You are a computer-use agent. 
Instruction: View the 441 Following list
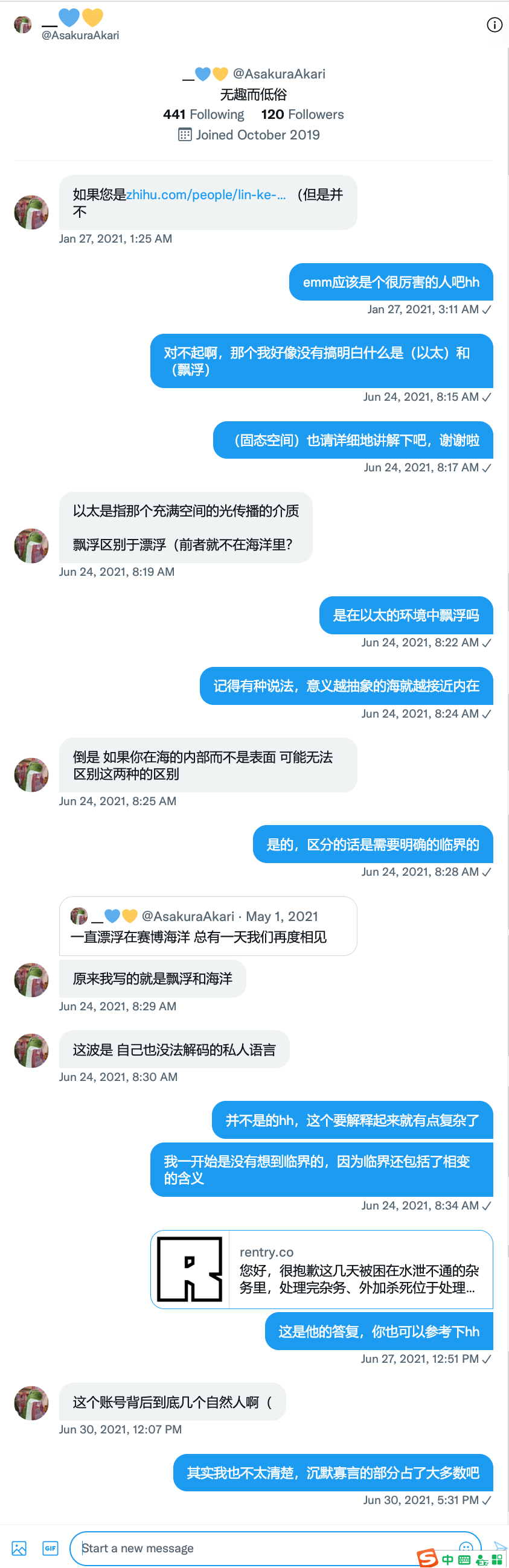[203, 115]
